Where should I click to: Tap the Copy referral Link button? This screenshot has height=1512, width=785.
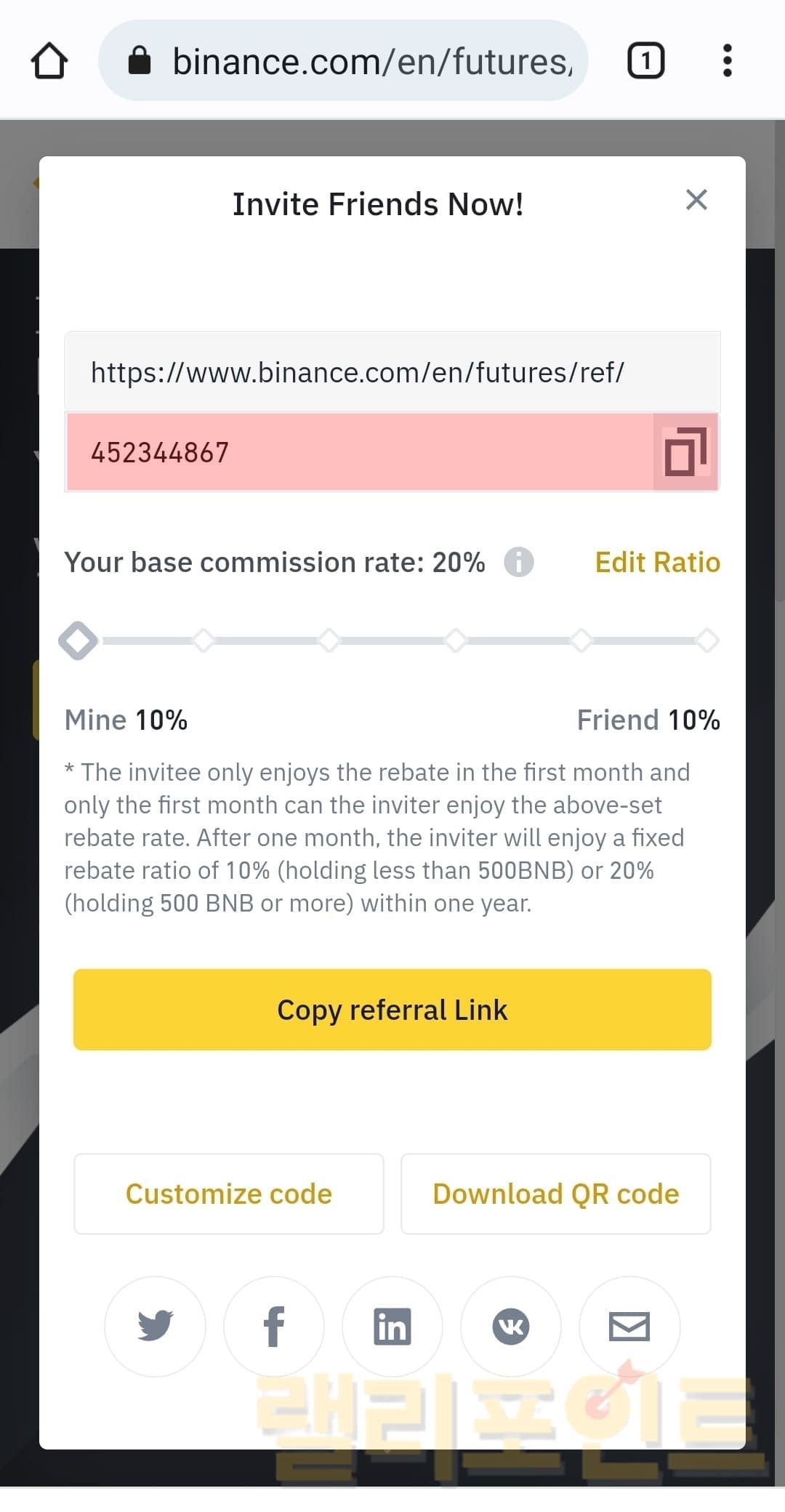(392, 1010)
